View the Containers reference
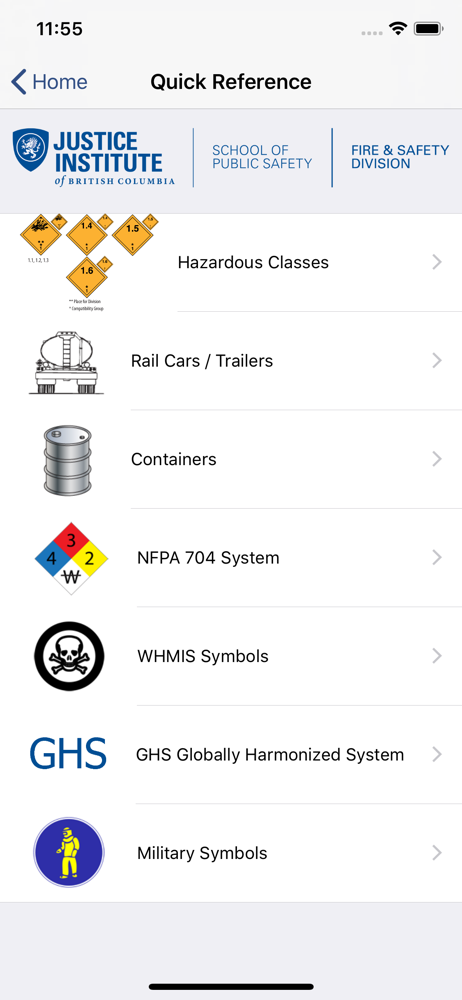Screen dimensions: 462x1000 coord(231,459)
